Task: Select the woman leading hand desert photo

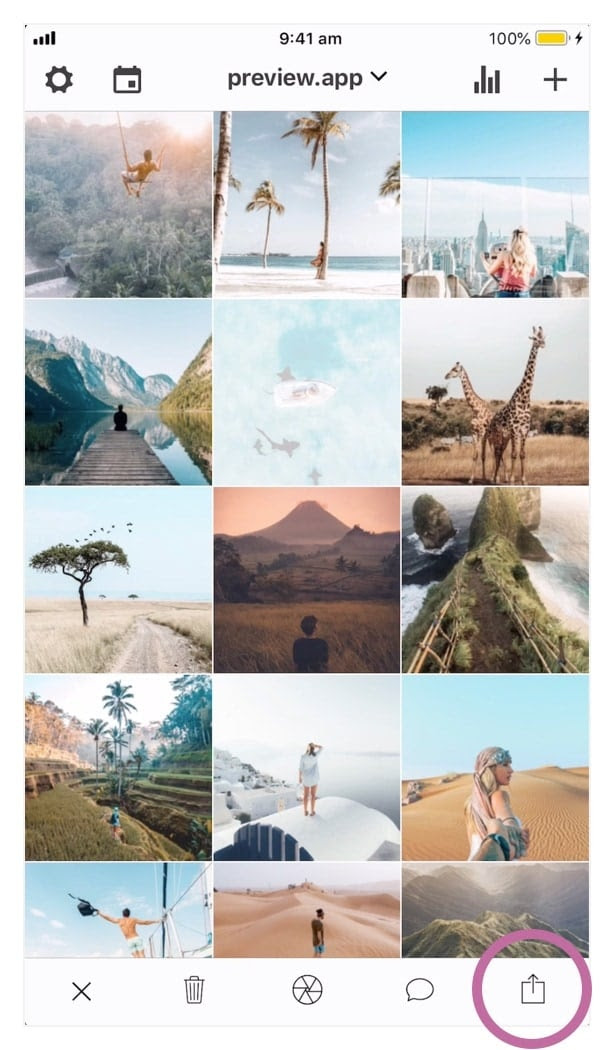Action: (x=495, y=767)
